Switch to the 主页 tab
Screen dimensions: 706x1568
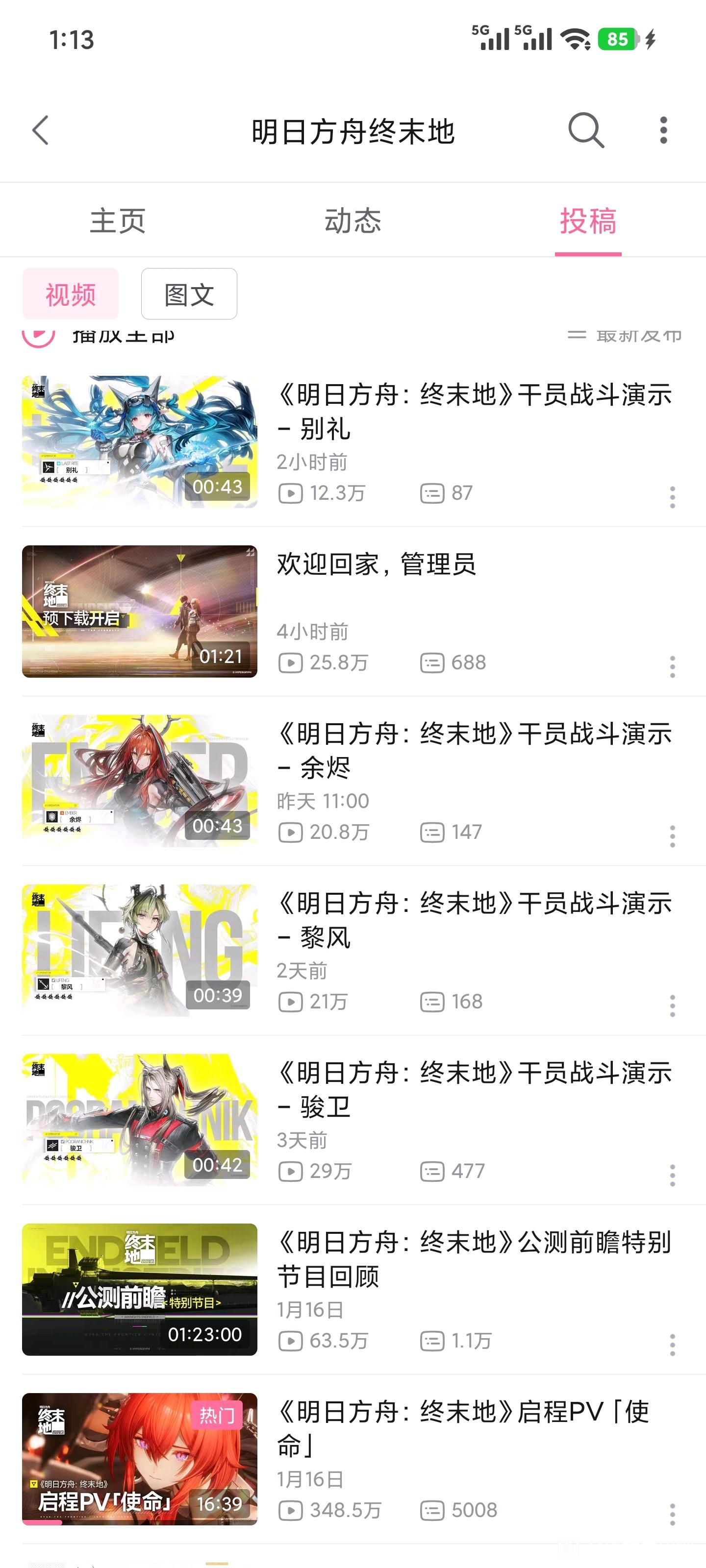(118, 220)
